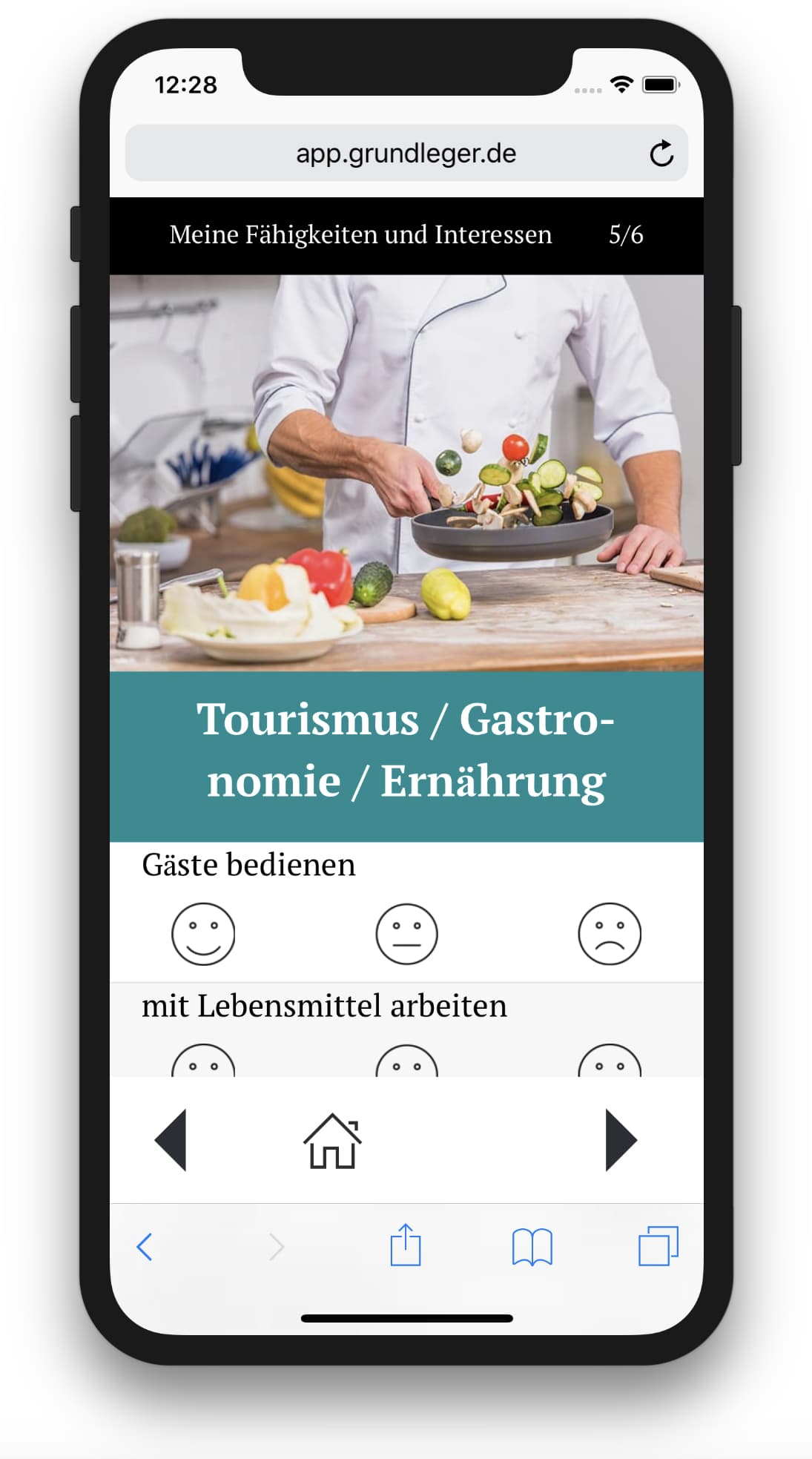Return to the home screen via house icon
This screenshot has width=812, height=1459.
coord(332,1142)
